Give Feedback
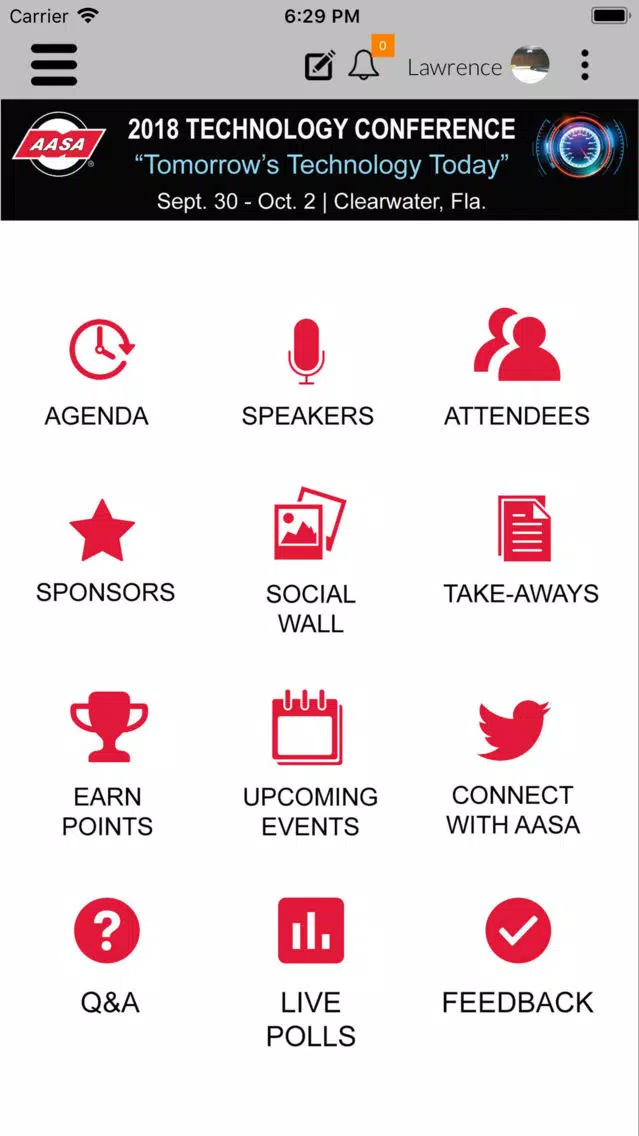The height and width of the screenshot is (1136, 639). click(518, 956)
